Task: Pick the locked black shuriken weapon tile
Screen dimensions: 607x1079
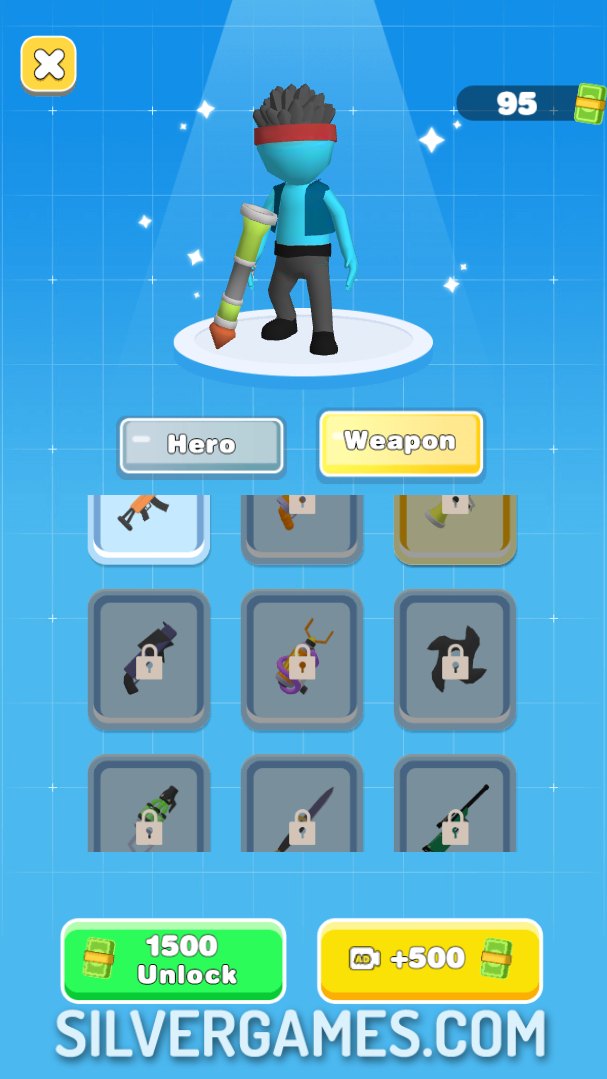Action: [455, 658]
